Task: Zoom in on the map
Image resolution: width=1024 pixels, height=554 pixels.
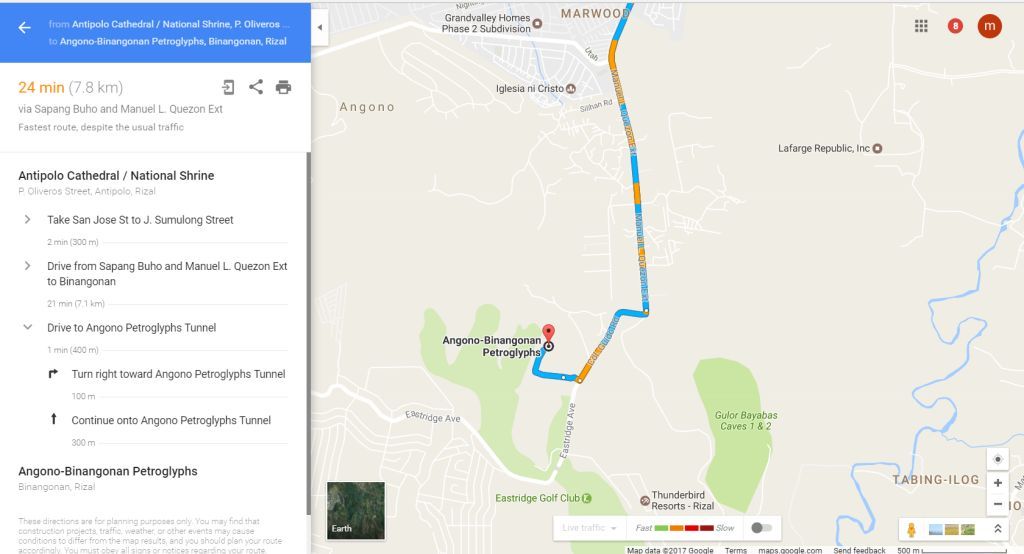Action: [x=997, y=483]
